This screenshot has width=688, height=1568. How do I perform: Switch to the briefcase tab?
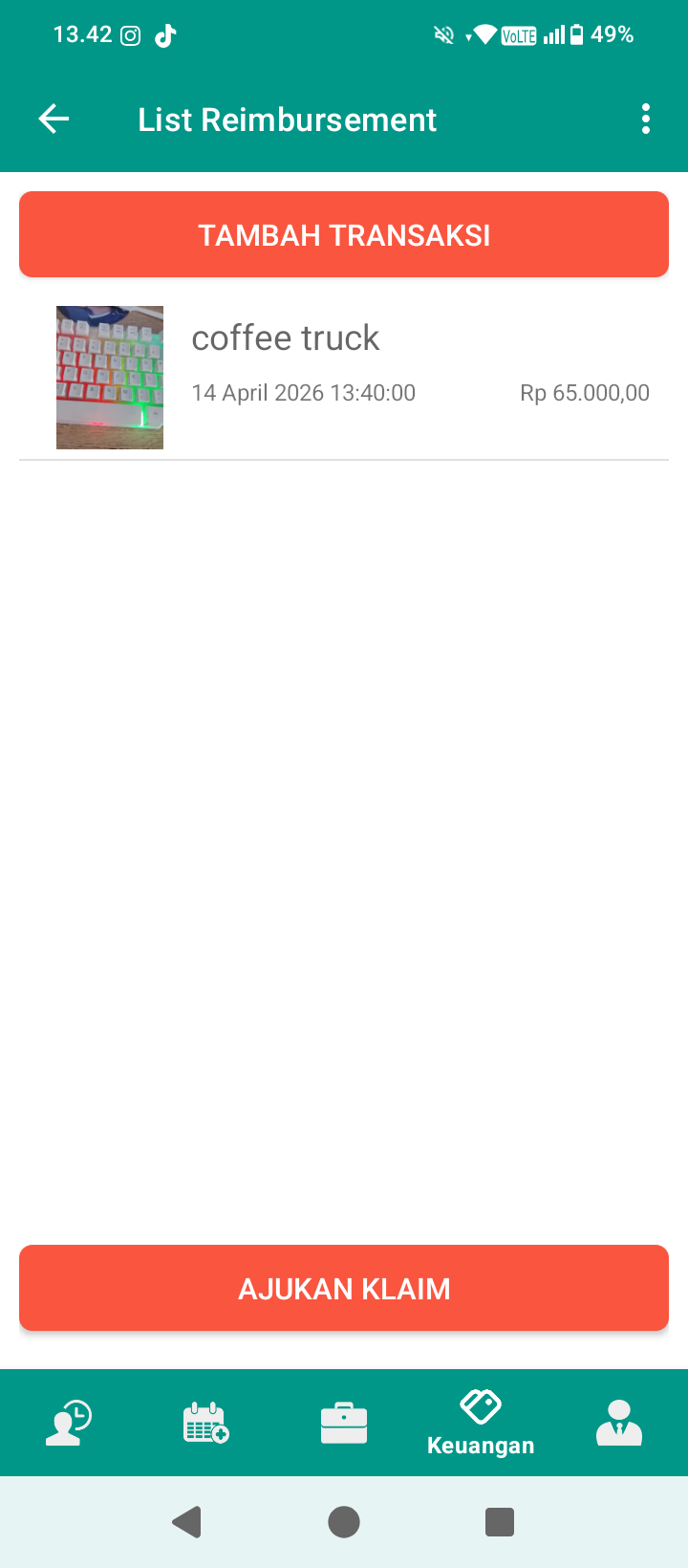point(344,1423)
